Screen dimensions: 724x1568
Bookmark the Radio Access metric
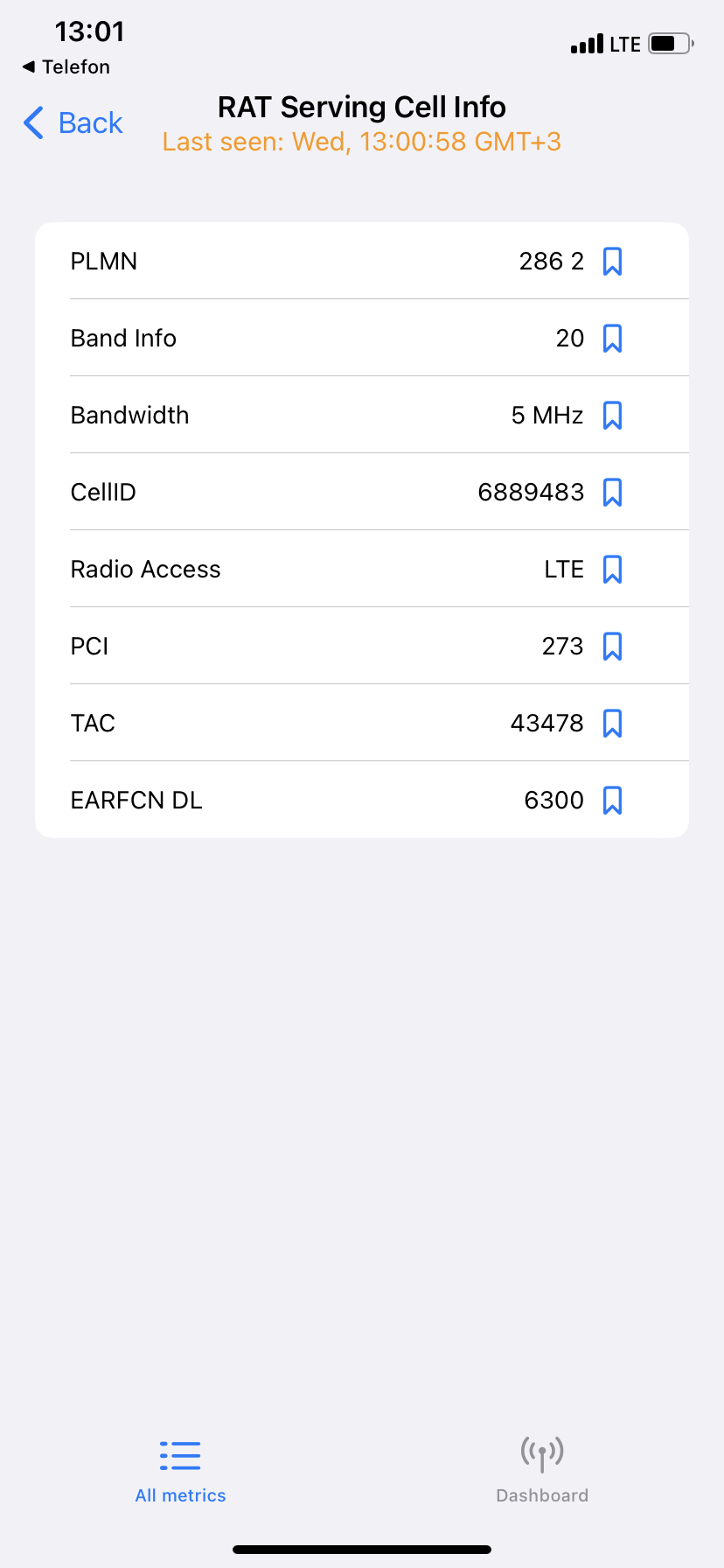613,570
